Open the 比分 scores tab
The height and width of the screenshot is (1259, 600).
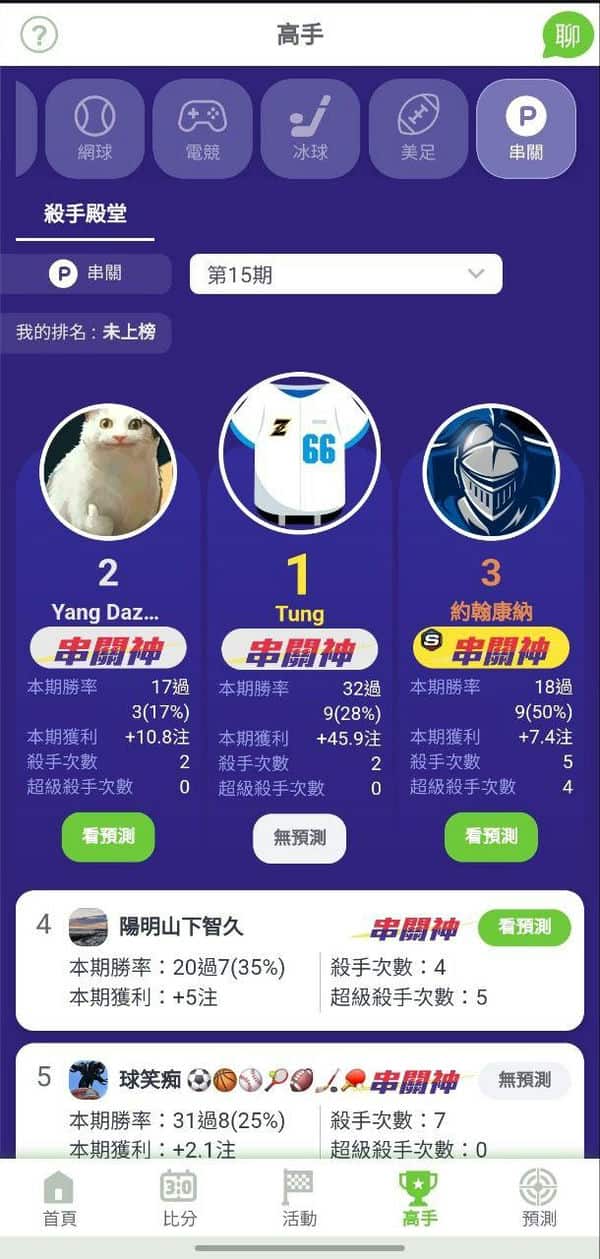(x=179, y=1199)
